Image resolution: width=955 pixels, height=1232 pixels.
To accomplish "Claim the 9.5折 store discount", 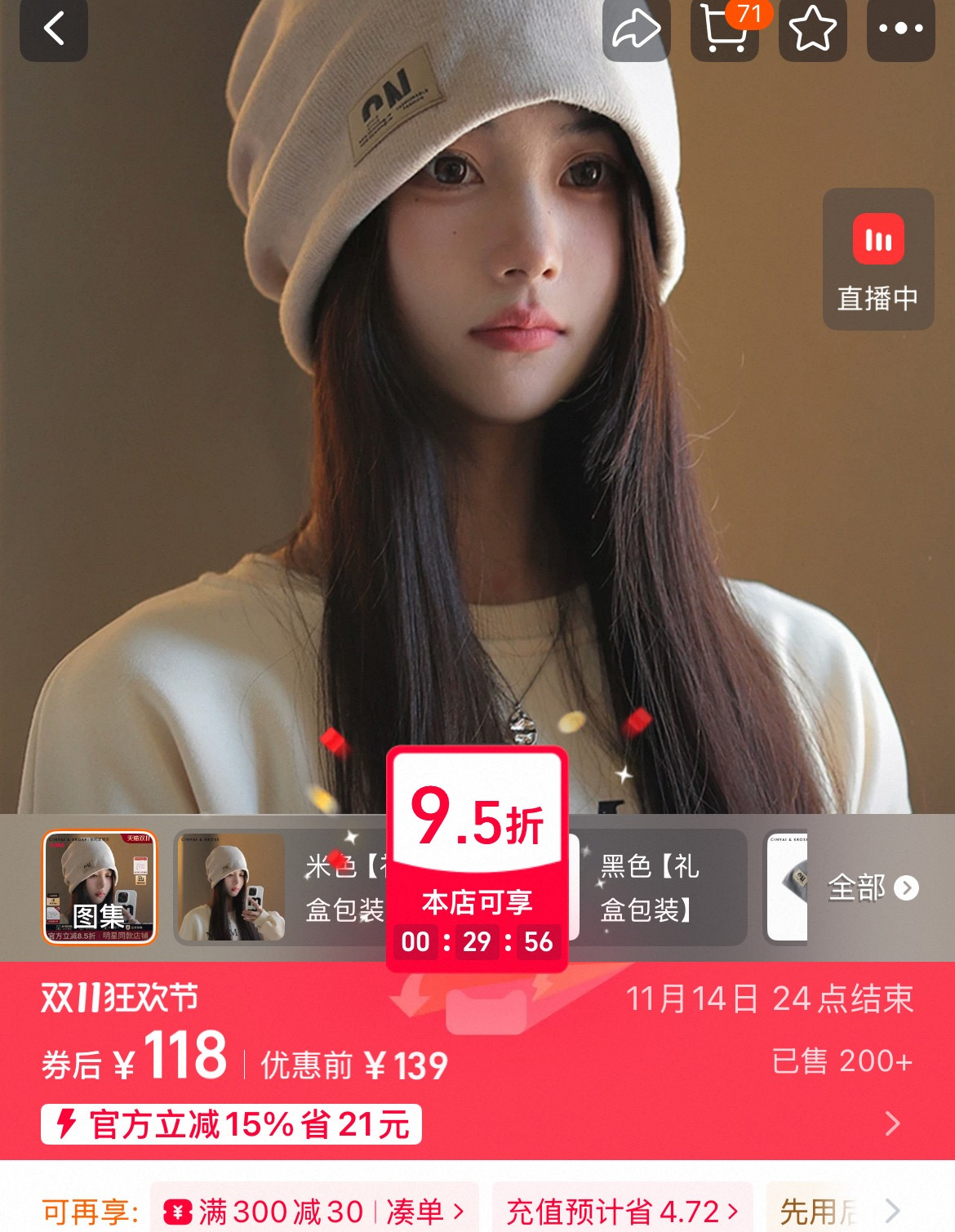I will [477, 857].
